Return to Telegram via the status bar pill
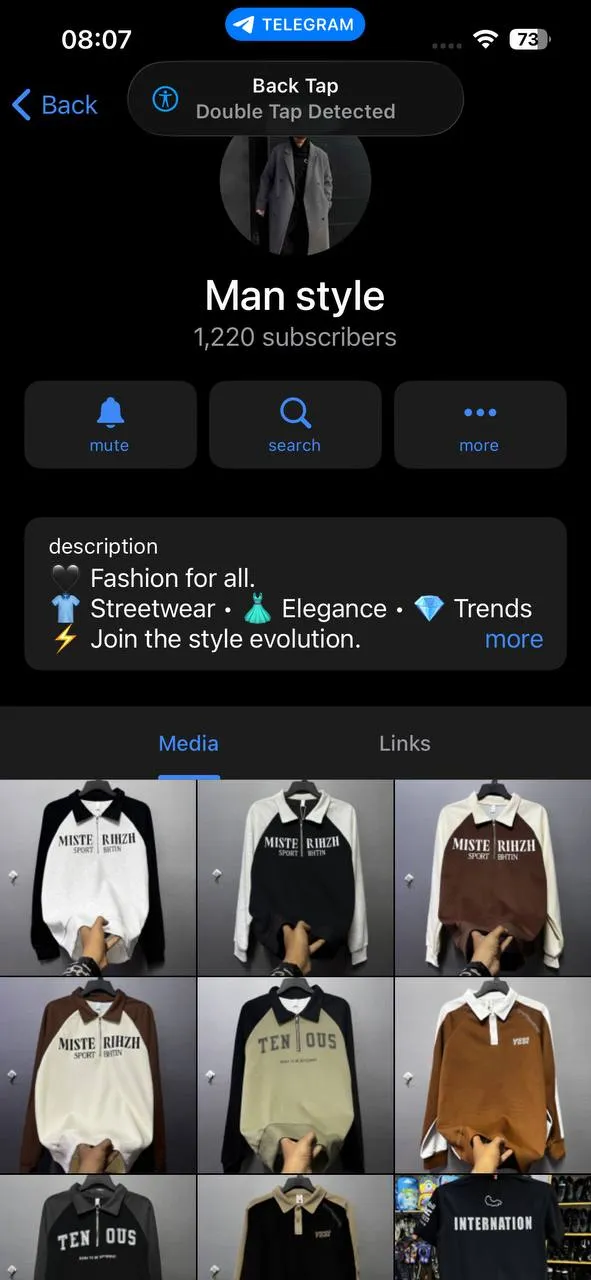The width and height of the screenshot is (591, 1280). coord(295,25)
